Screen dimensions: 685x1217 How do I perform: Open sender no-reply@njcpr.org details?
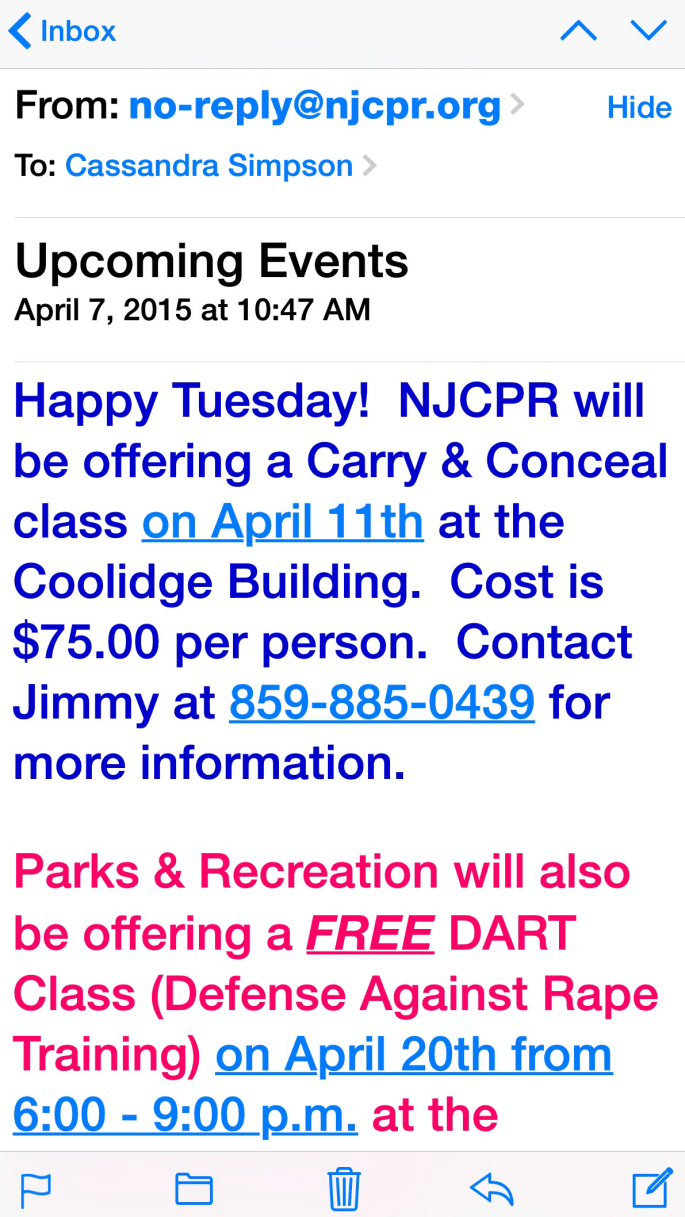(x=315, y=105)
